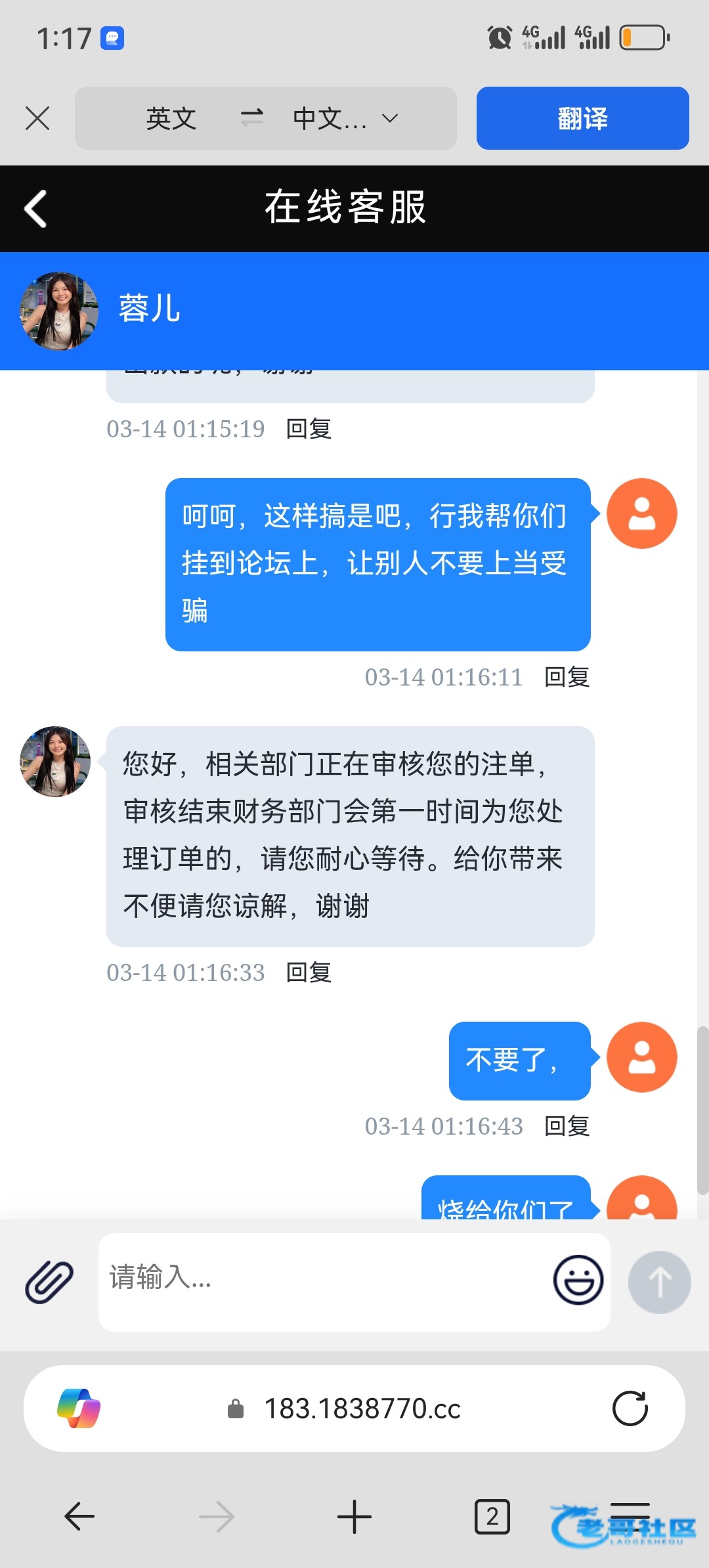The image size is (709, 1568).
Task: Close the translation bar
Action: click(37, 119)
